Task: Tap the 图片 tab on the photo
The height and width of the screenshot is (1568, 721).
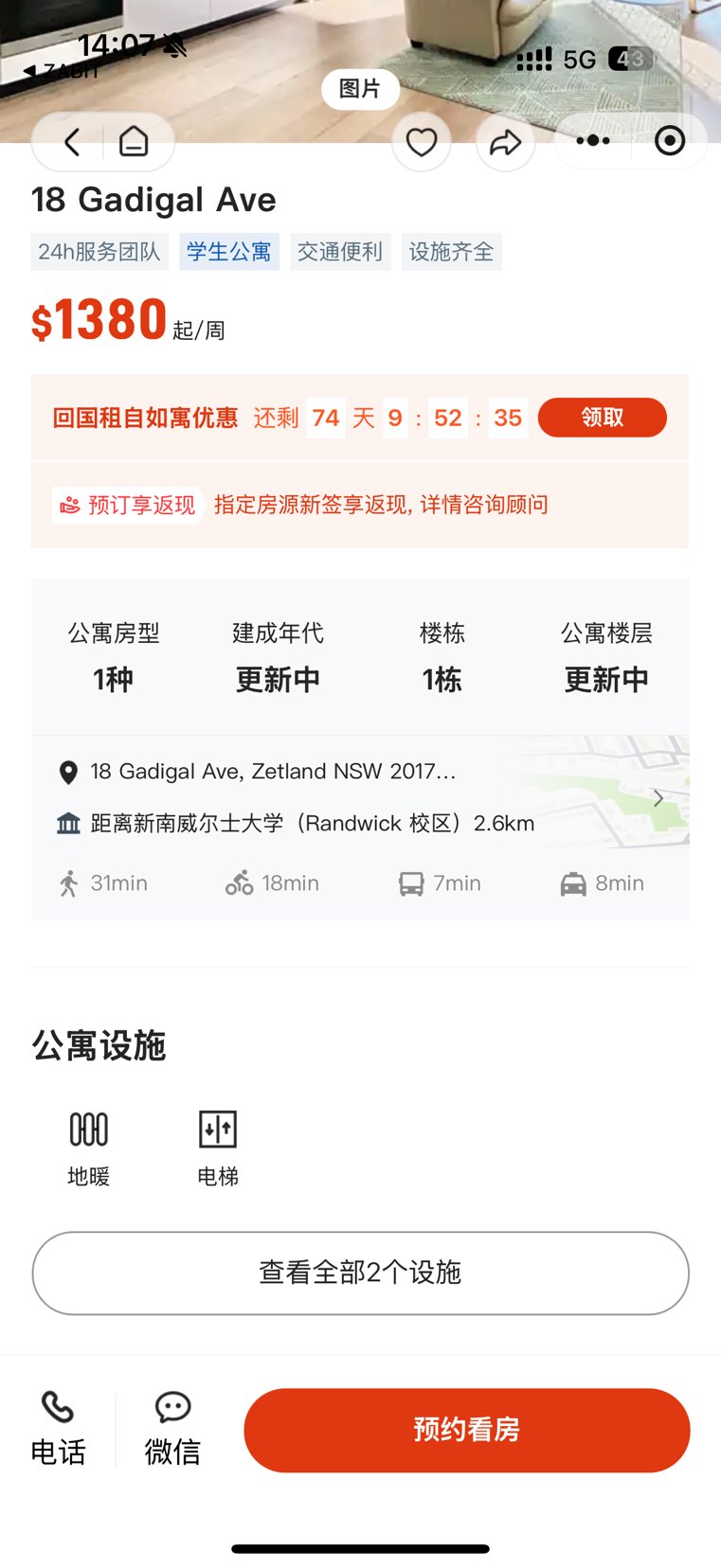Action: click(360, 89)
